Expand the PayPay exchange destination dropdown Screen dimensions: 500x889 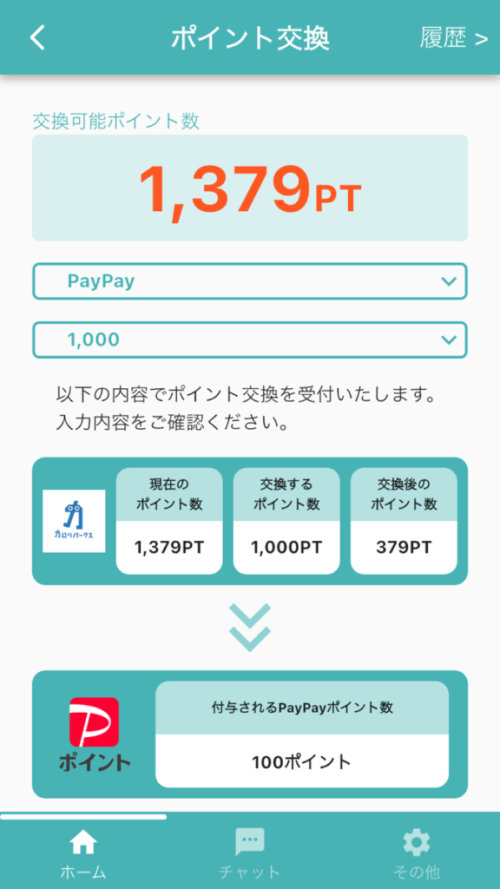point(249,281)
